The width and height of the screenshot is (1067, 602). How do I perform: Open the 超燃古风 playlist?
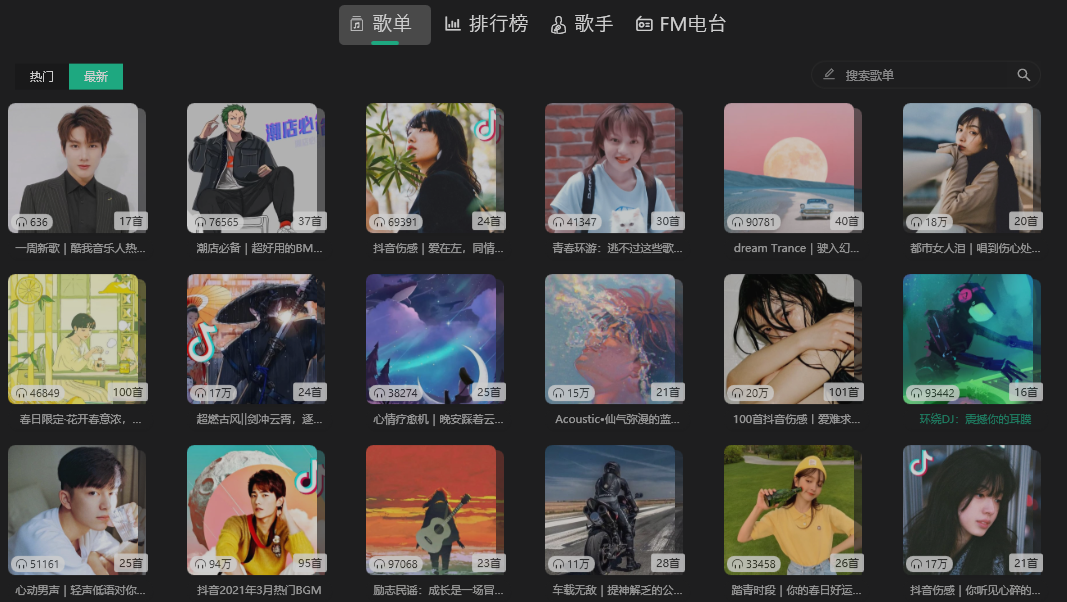click(x=252, y=339)
